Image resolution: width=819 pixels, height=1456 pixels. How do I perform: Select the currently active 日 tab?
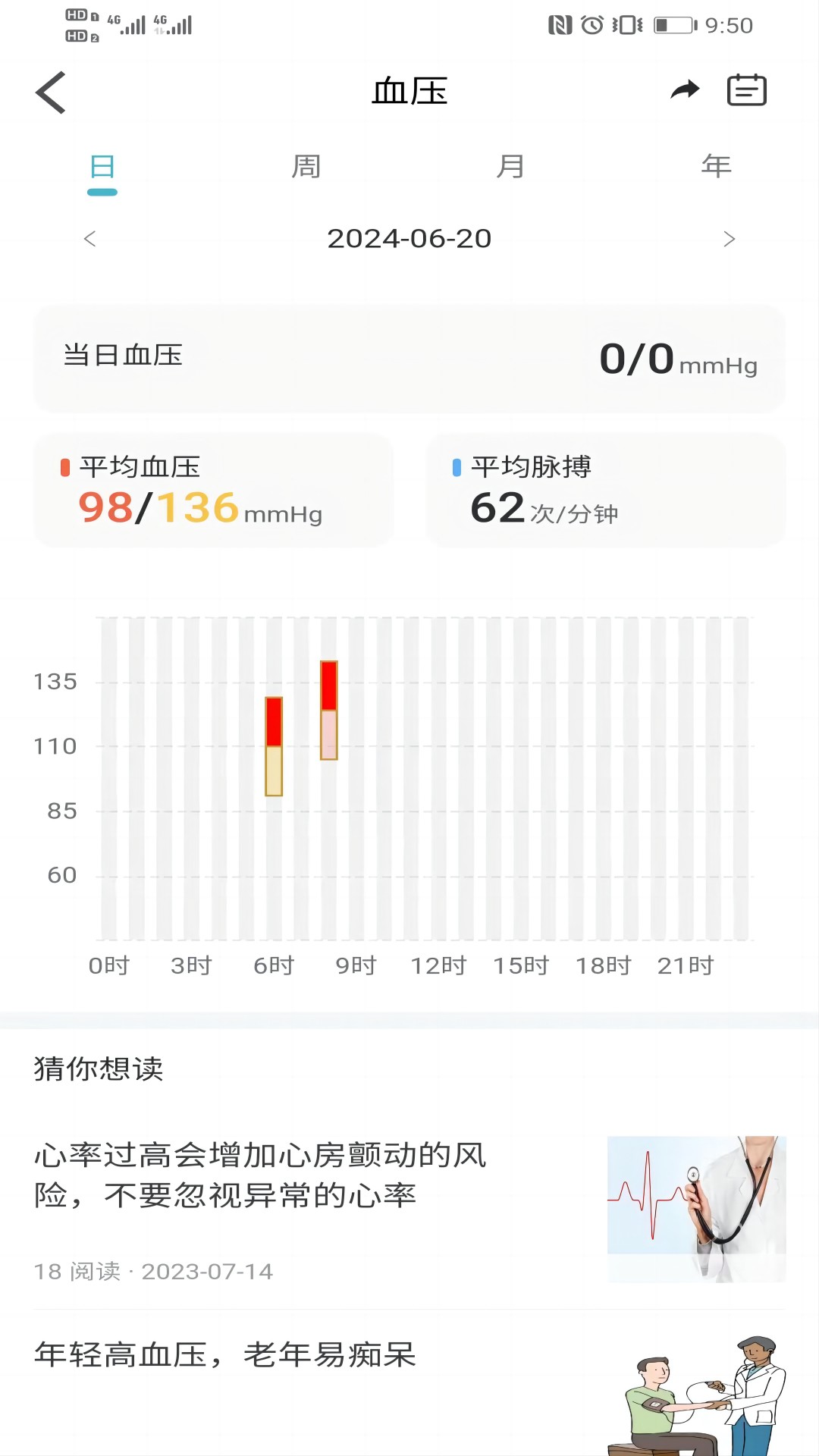pyautogui.click(x=101, y=167)
